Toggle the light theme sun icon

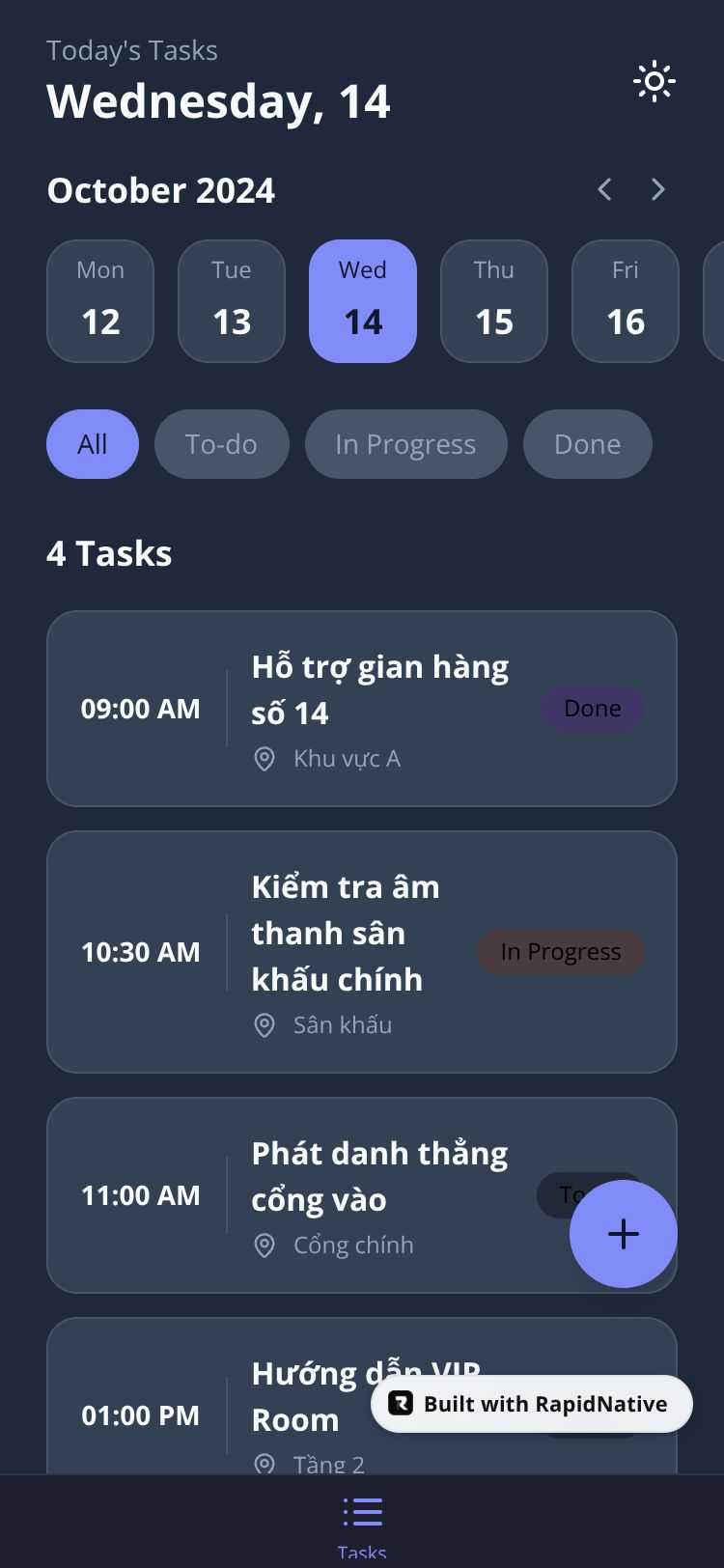point(654,81)
